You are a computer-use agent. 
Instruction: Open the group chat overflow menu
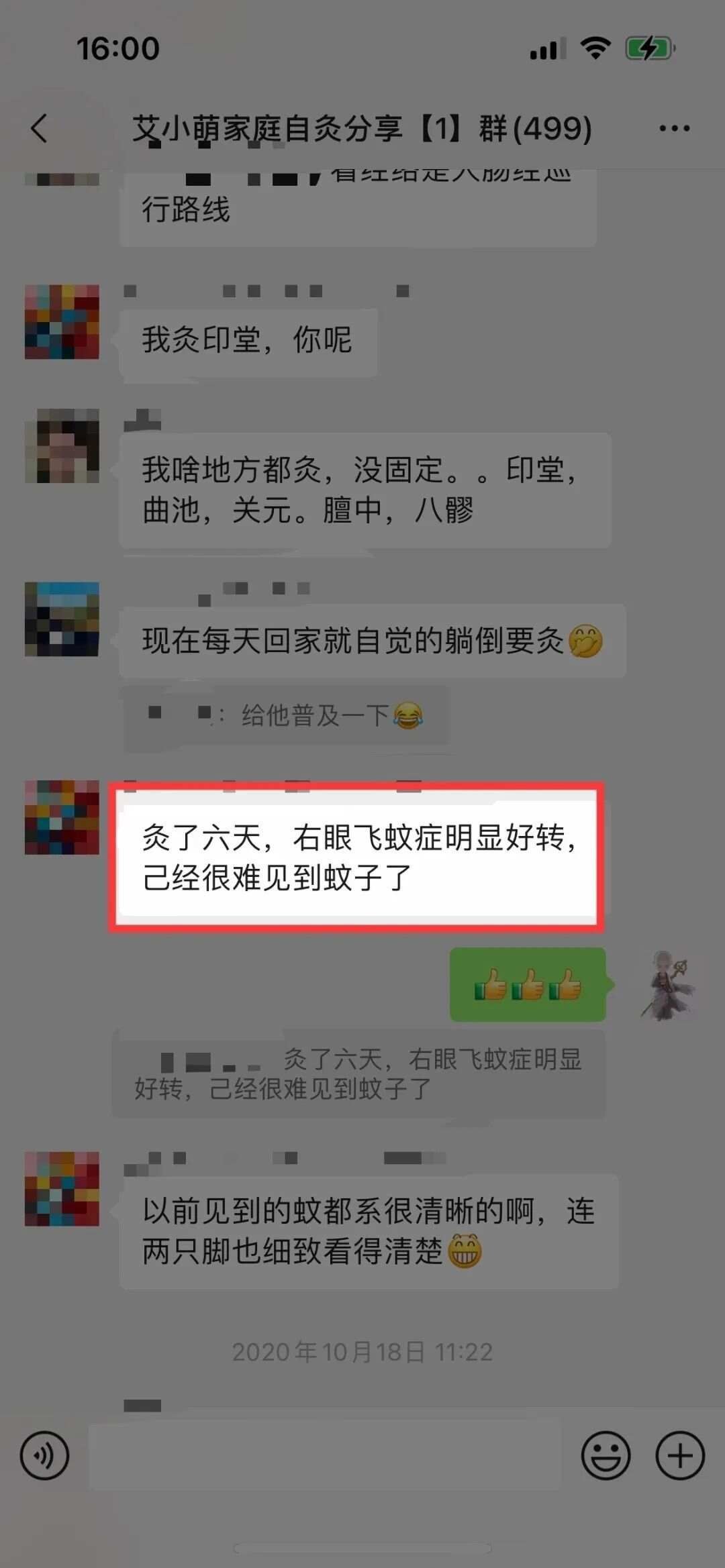(x=673, y=128)
